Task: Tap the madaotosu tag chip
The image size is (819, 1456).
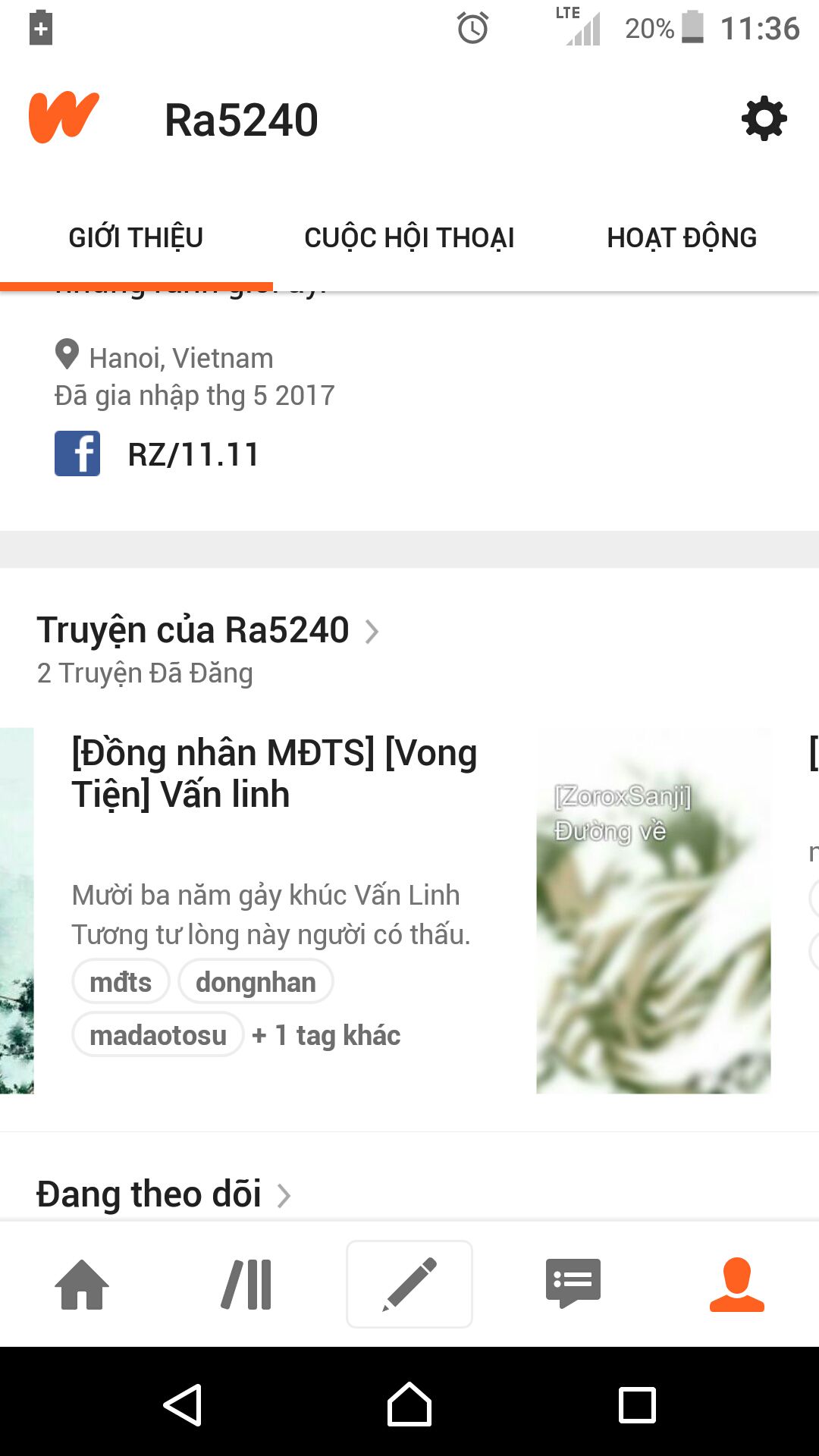Action: (158, 1035)
